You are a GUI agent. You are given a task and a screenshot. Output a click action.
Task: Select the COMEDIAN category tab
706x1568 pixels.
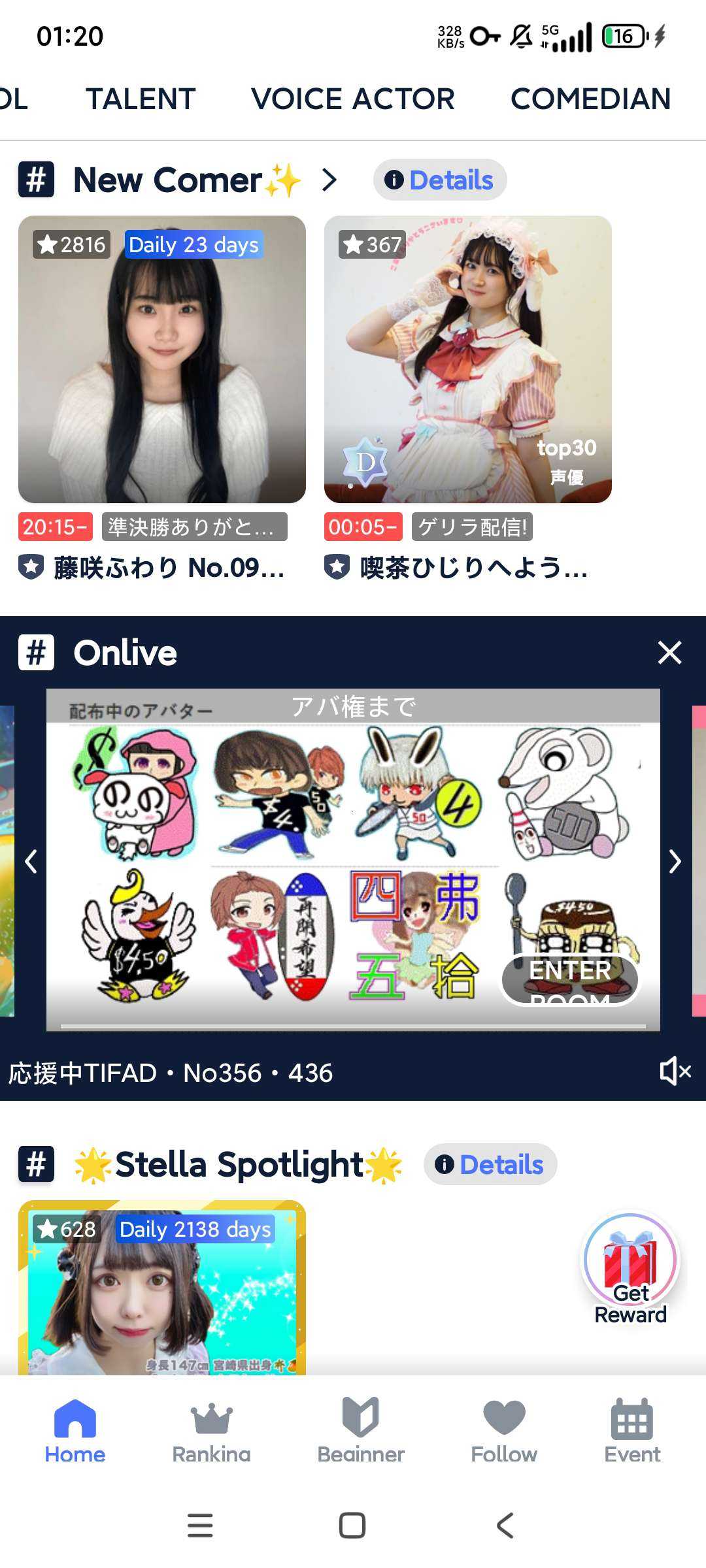point(590,99)
